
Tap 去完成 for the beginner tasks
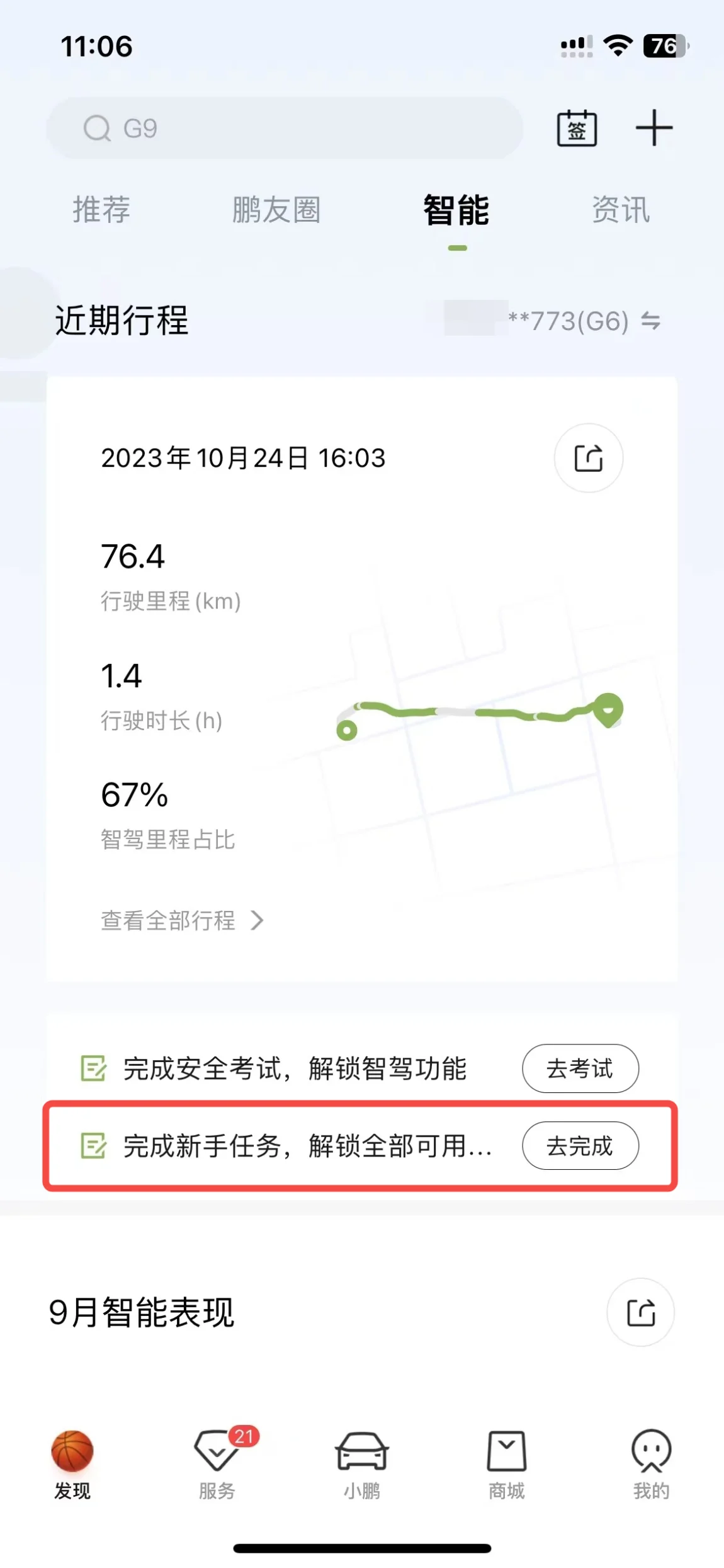coord(580,1146)
